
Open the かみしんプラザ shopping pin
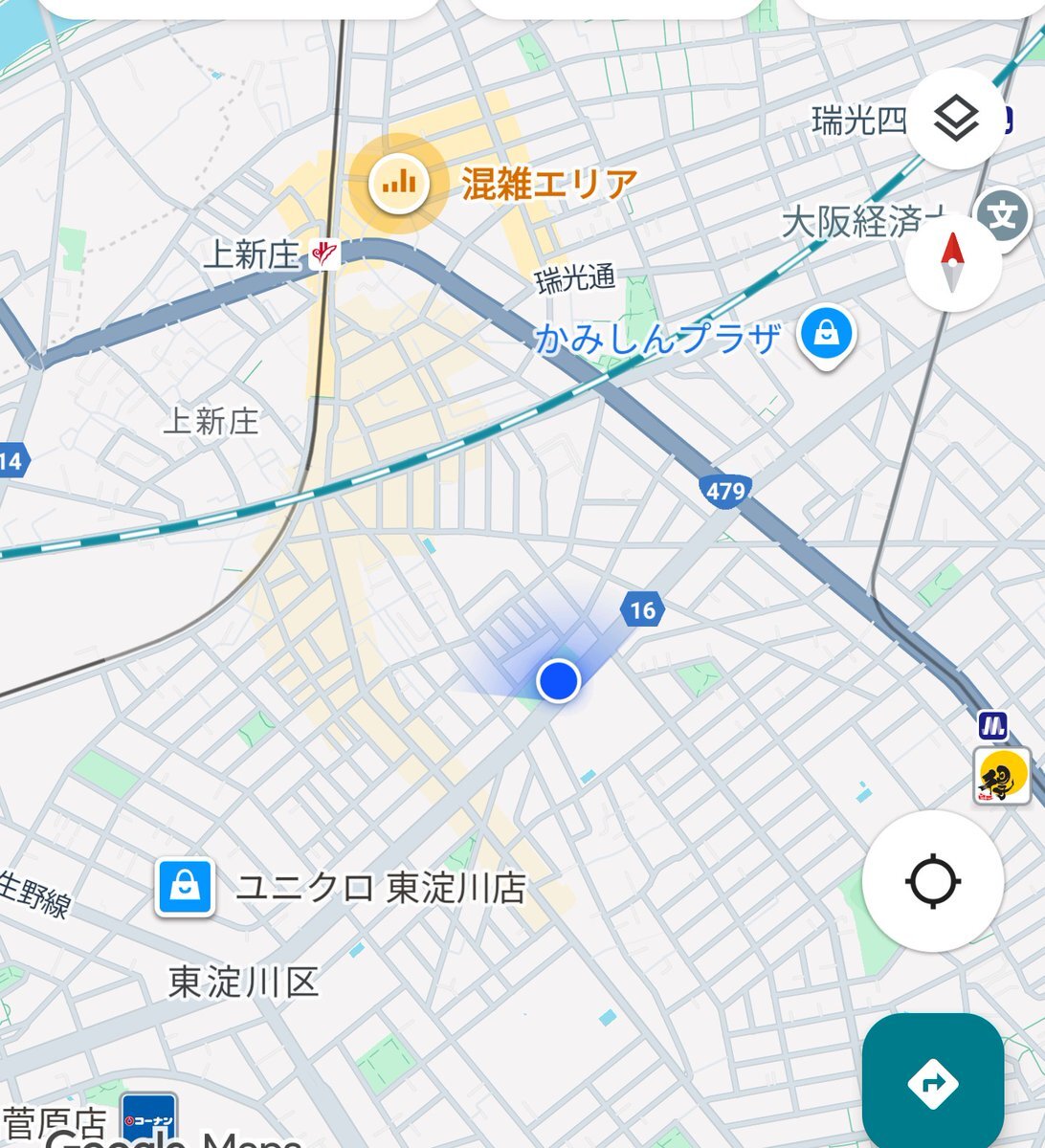click(827, 336)
